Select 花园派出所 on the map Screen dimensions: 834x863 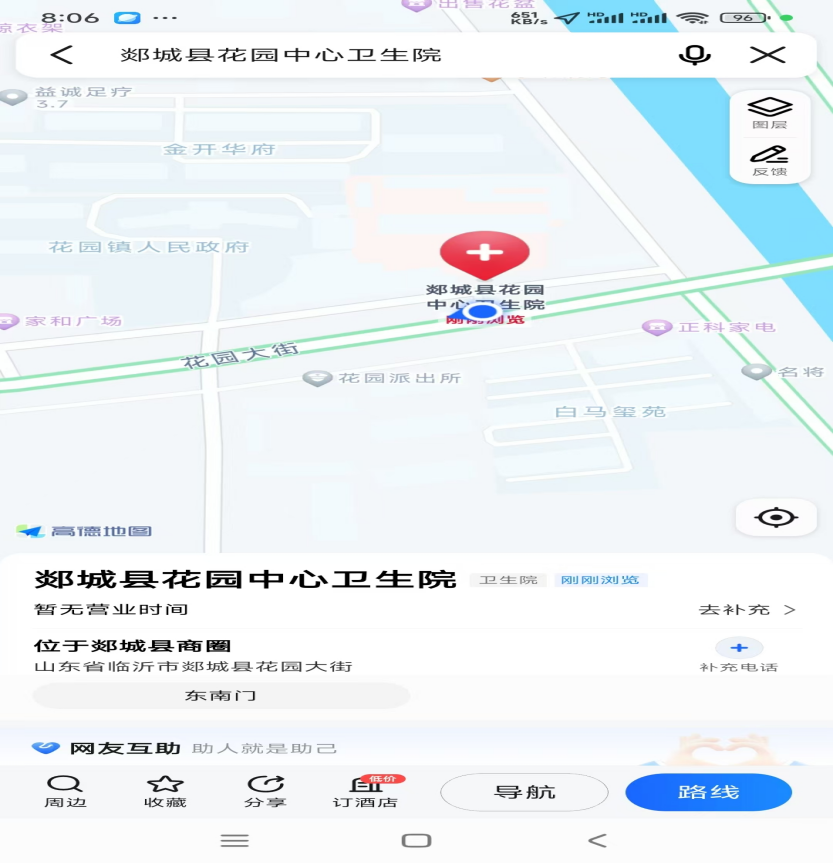(x=385, y=378)
